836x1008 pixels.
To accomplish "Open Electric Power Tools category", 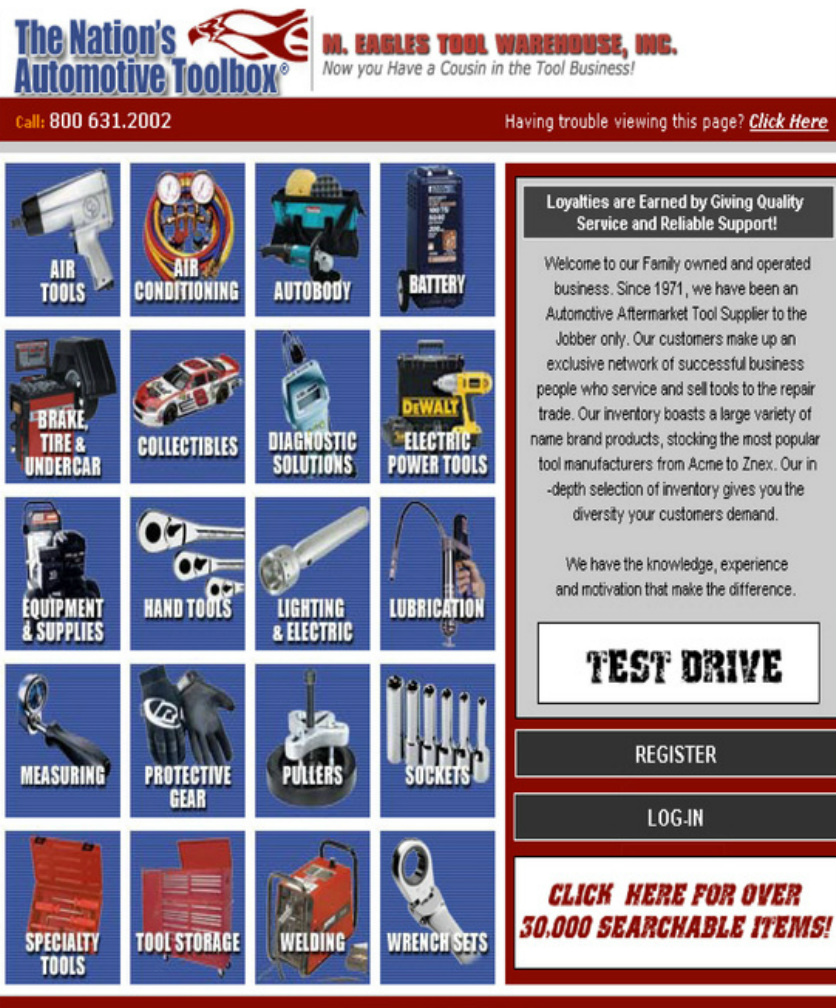I will (x=437, y=407).
